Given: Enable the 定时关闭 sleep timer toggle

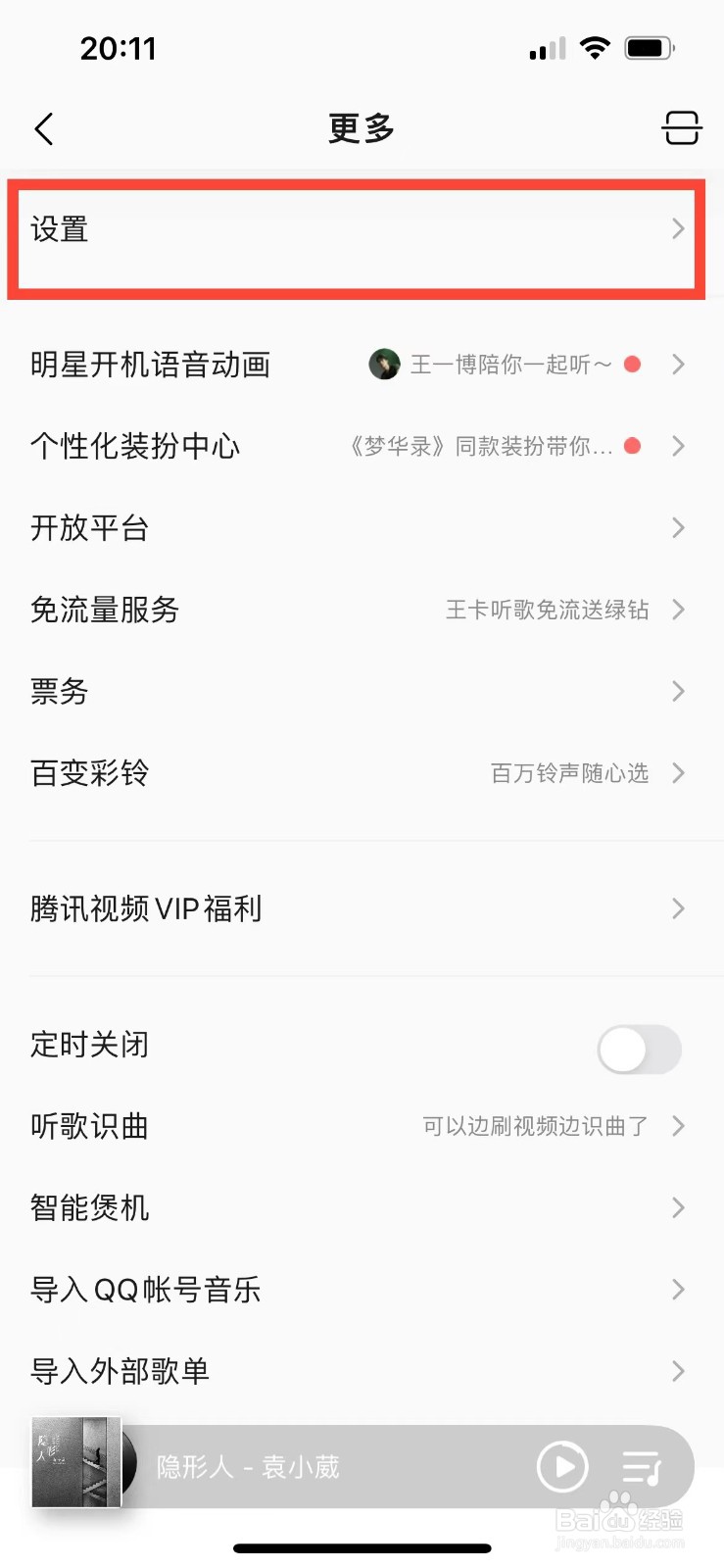Looking at the screenshot, I should coord(639,1049).
